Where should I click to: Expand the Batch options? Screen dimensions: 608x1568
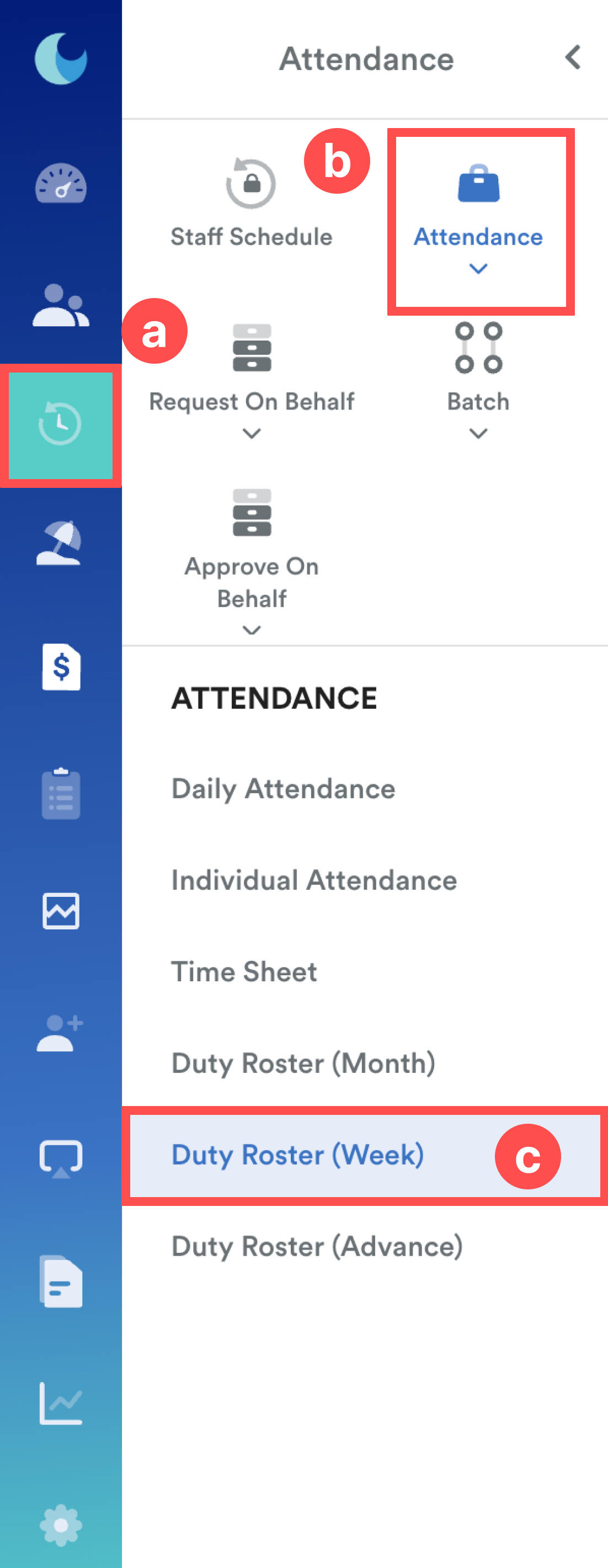click(x=478, y=380)
